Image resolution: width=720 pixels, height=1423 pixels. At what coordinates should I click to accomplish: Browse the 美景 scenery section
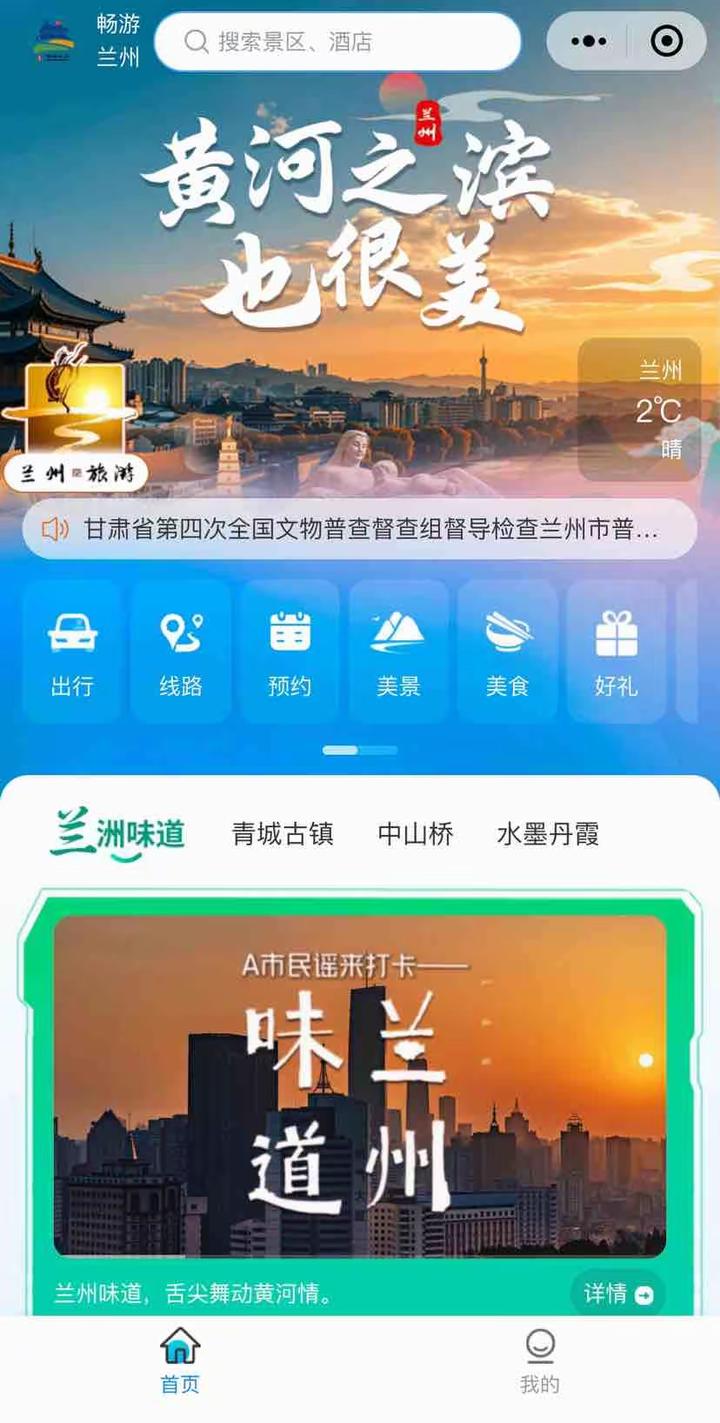(398, 652)
